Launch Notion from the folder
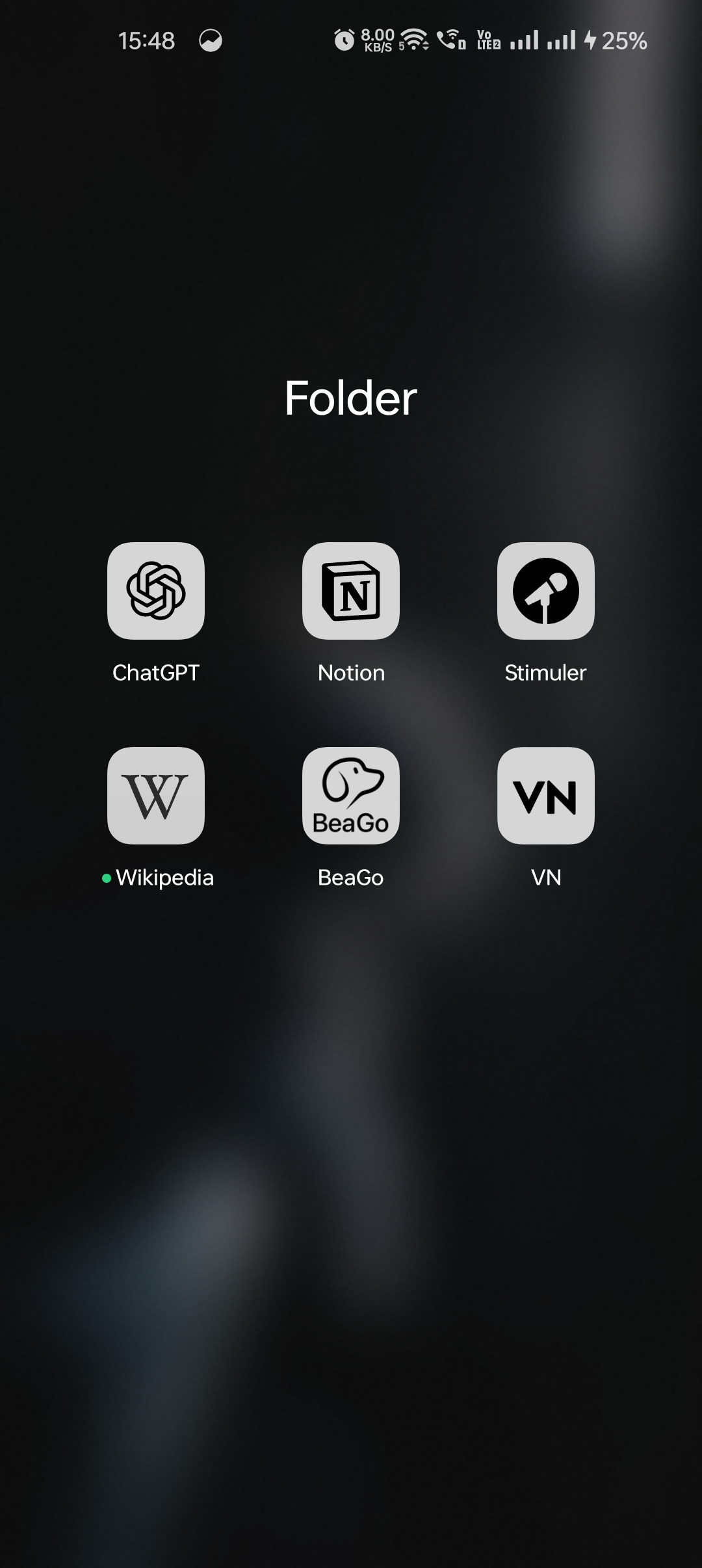Screen dimensions: 702x1568 pos(351,590)
